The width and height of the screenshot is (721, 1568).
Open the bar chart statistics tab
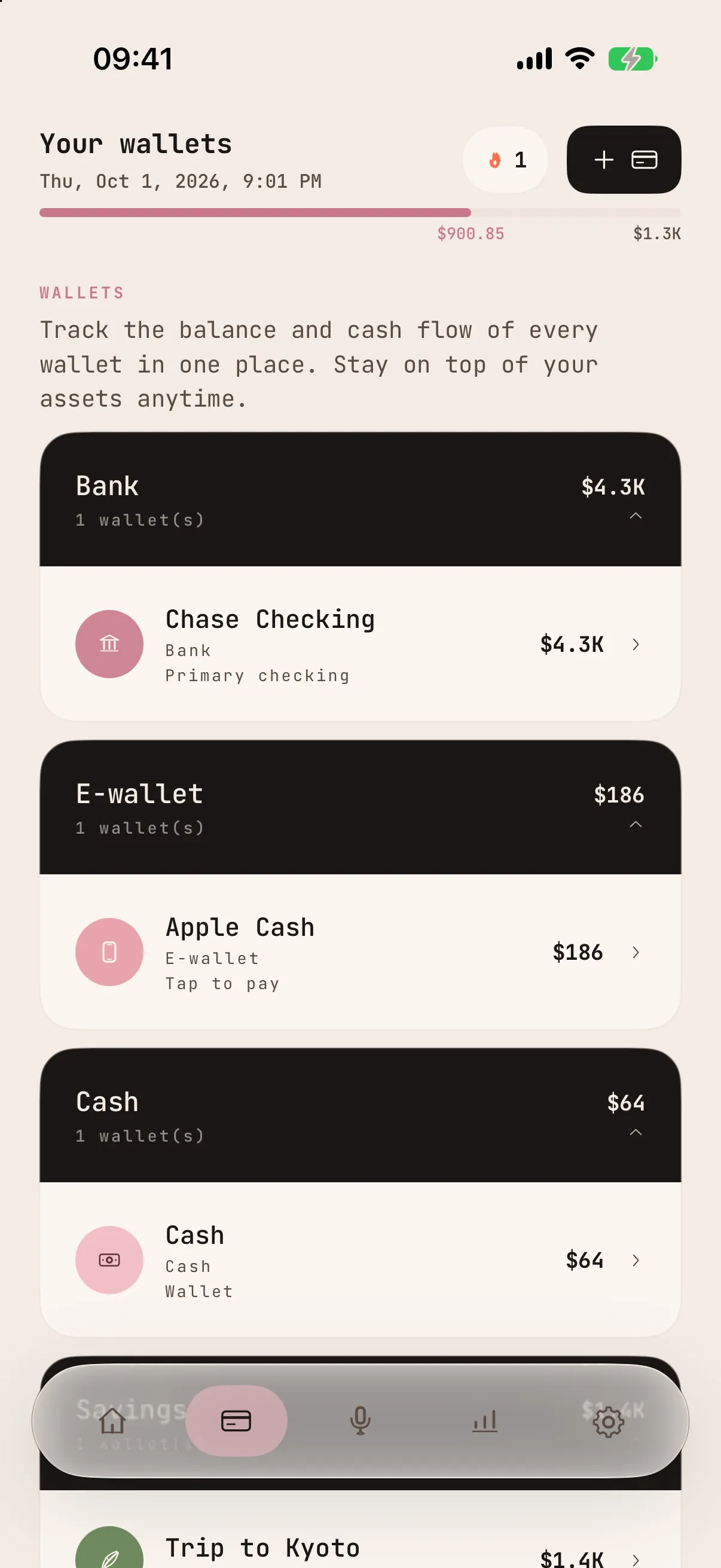[x=485, y=1421]
